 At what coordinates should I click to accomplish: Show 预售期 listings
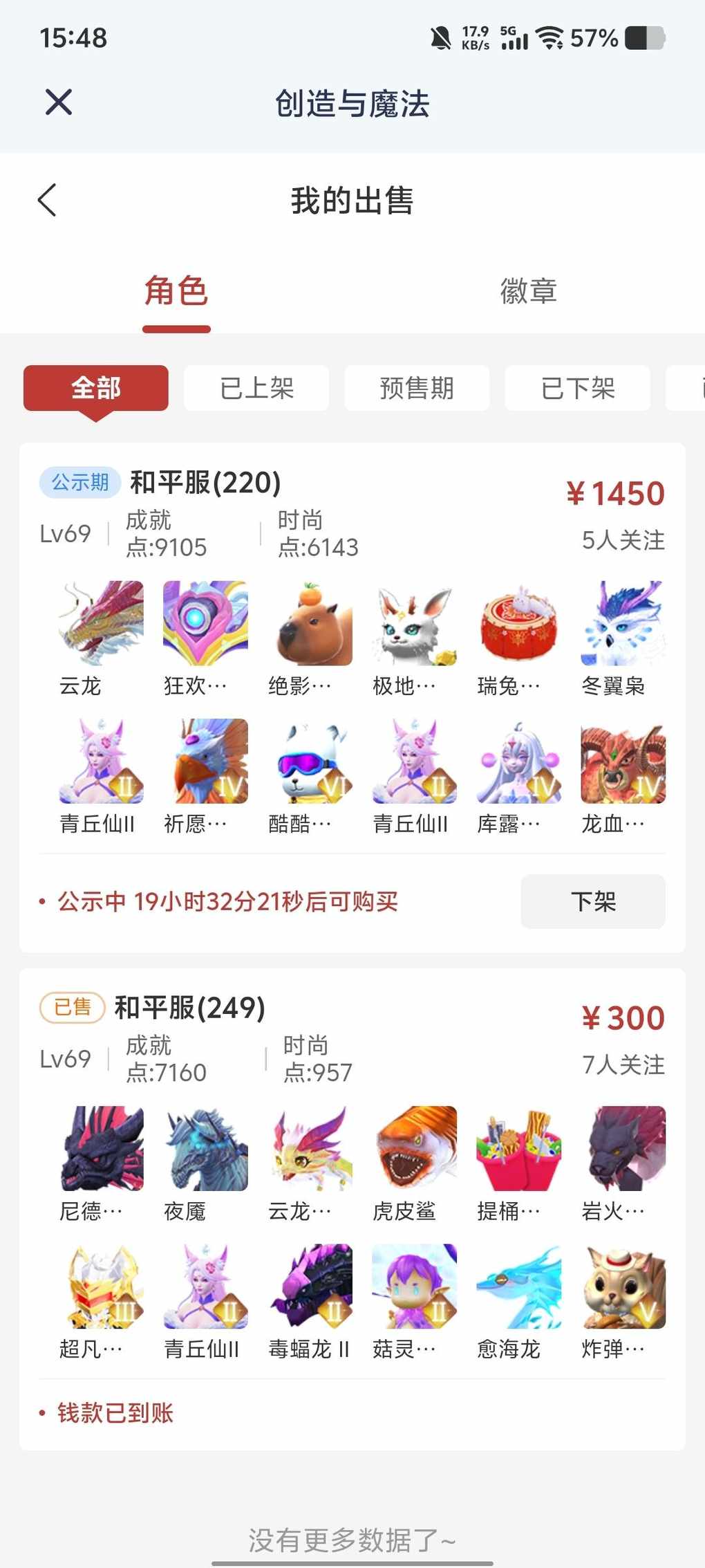(x=417, y=388)
